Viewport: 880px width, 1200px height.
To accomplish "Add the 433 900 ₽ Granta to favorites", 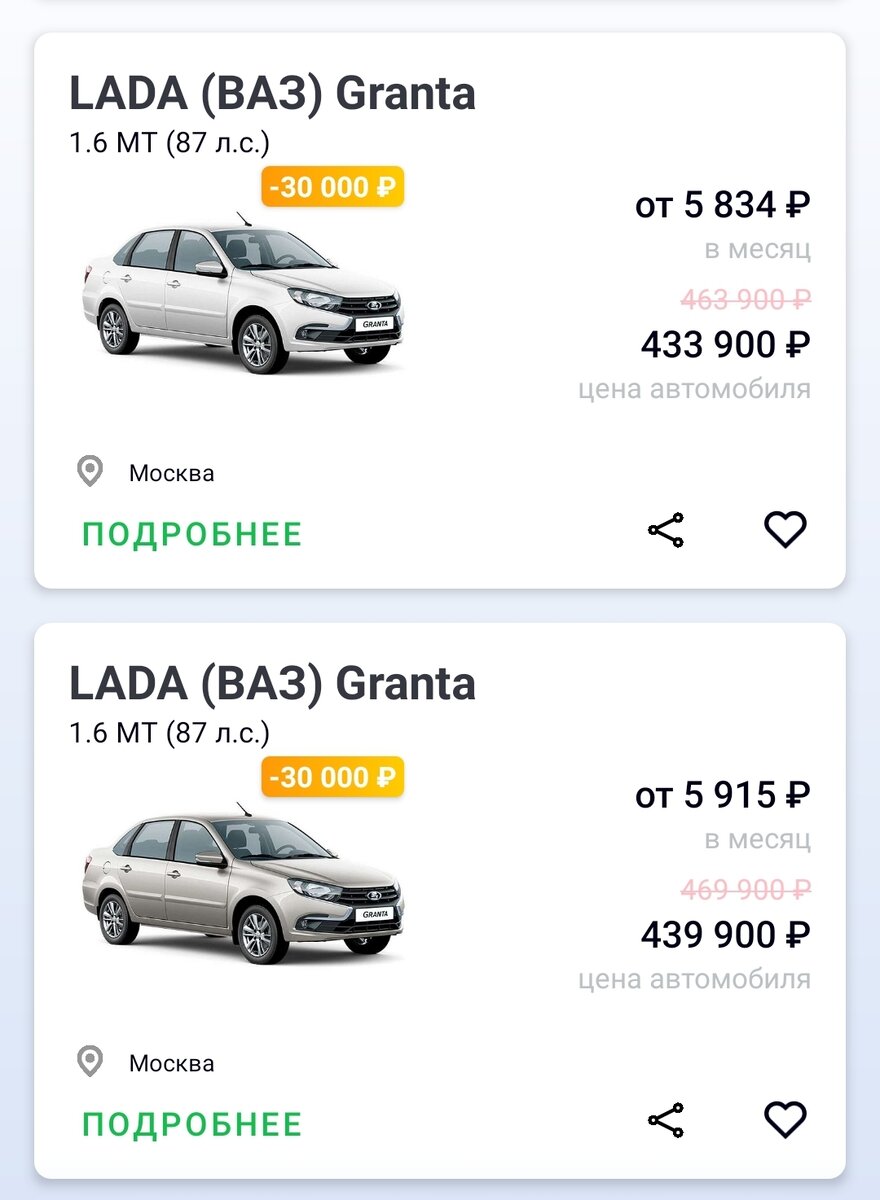I will 785,530.
